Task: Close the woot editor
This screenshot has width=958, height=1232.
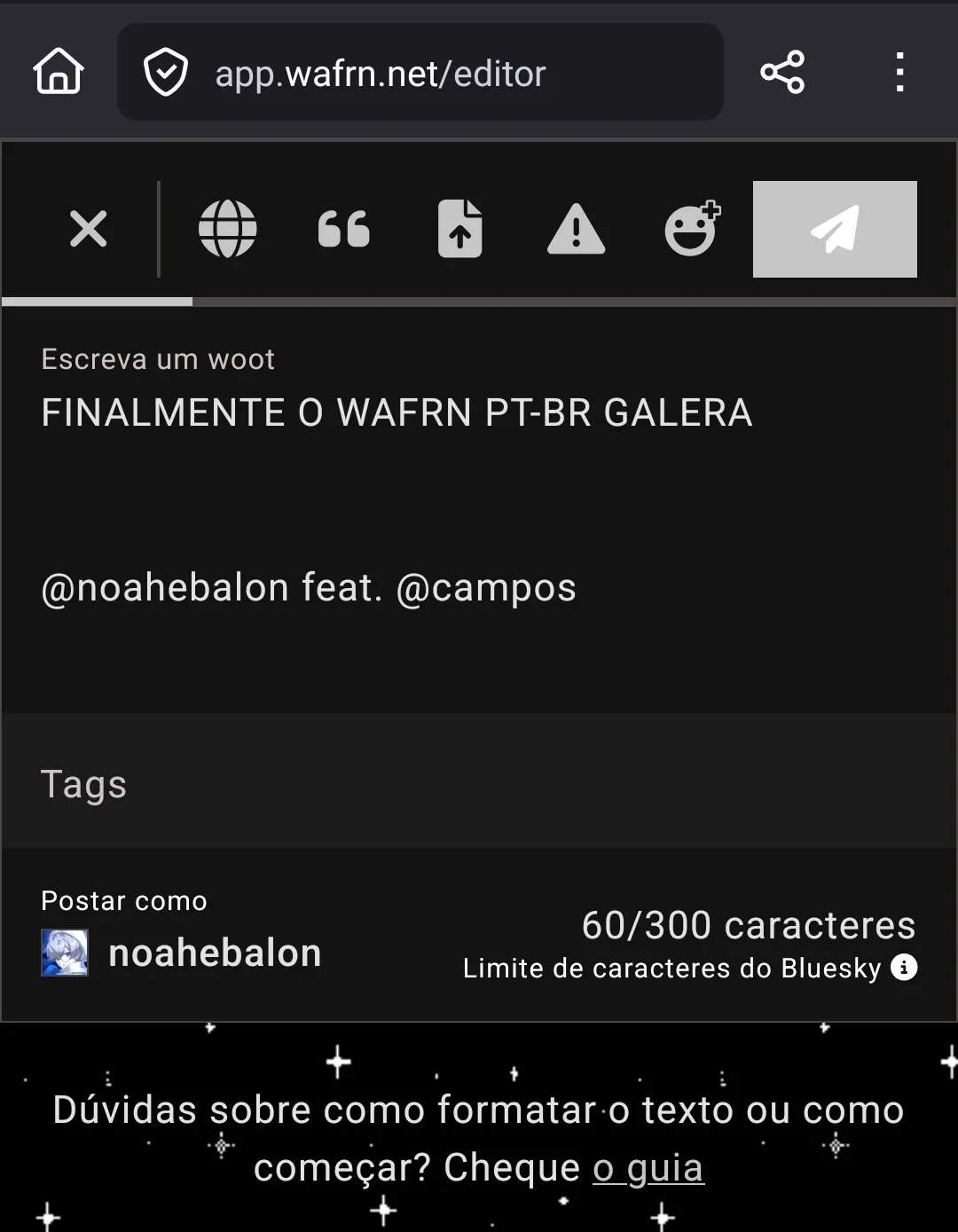Action: (88, 229)
